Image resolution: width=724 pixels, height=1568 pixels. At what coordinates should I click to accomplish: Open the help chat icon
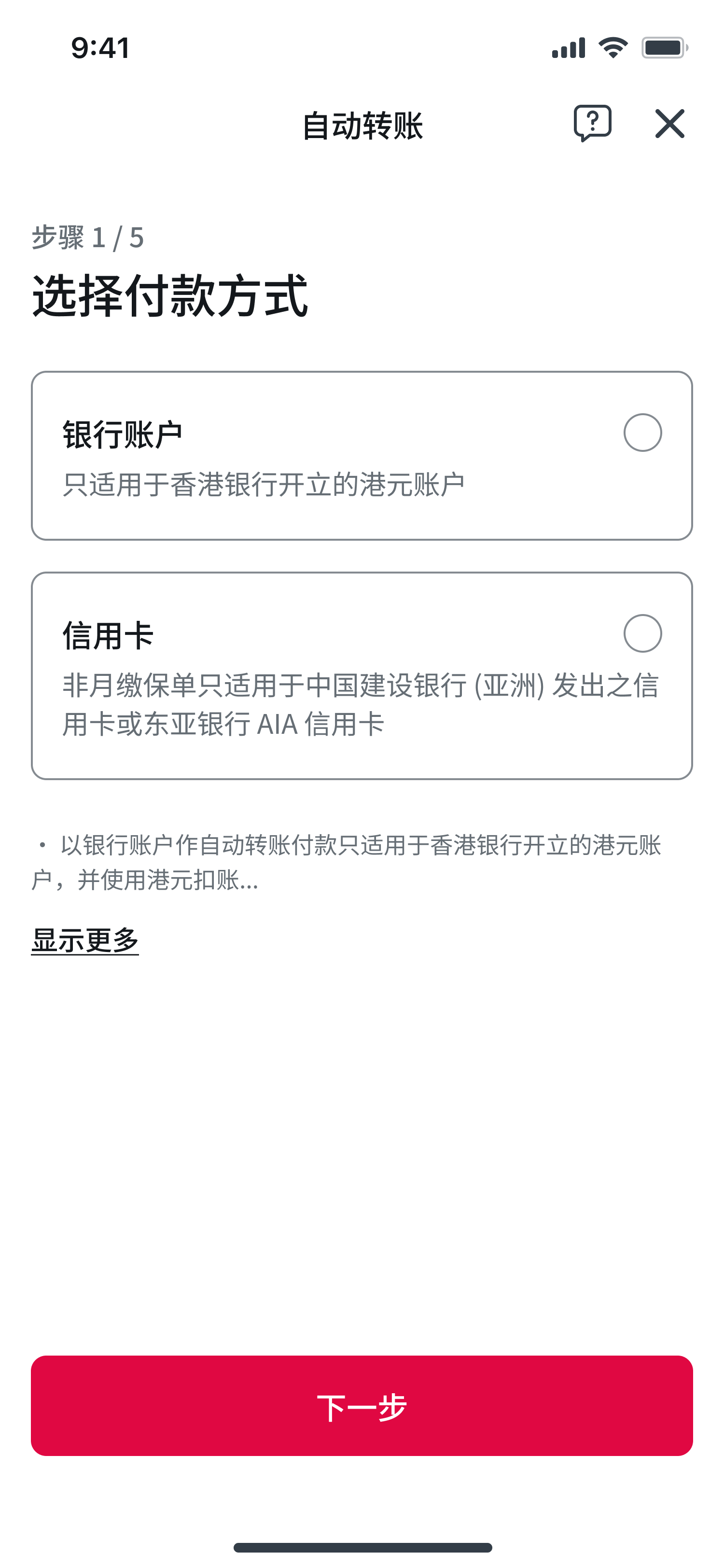click(x=592, y=123)
